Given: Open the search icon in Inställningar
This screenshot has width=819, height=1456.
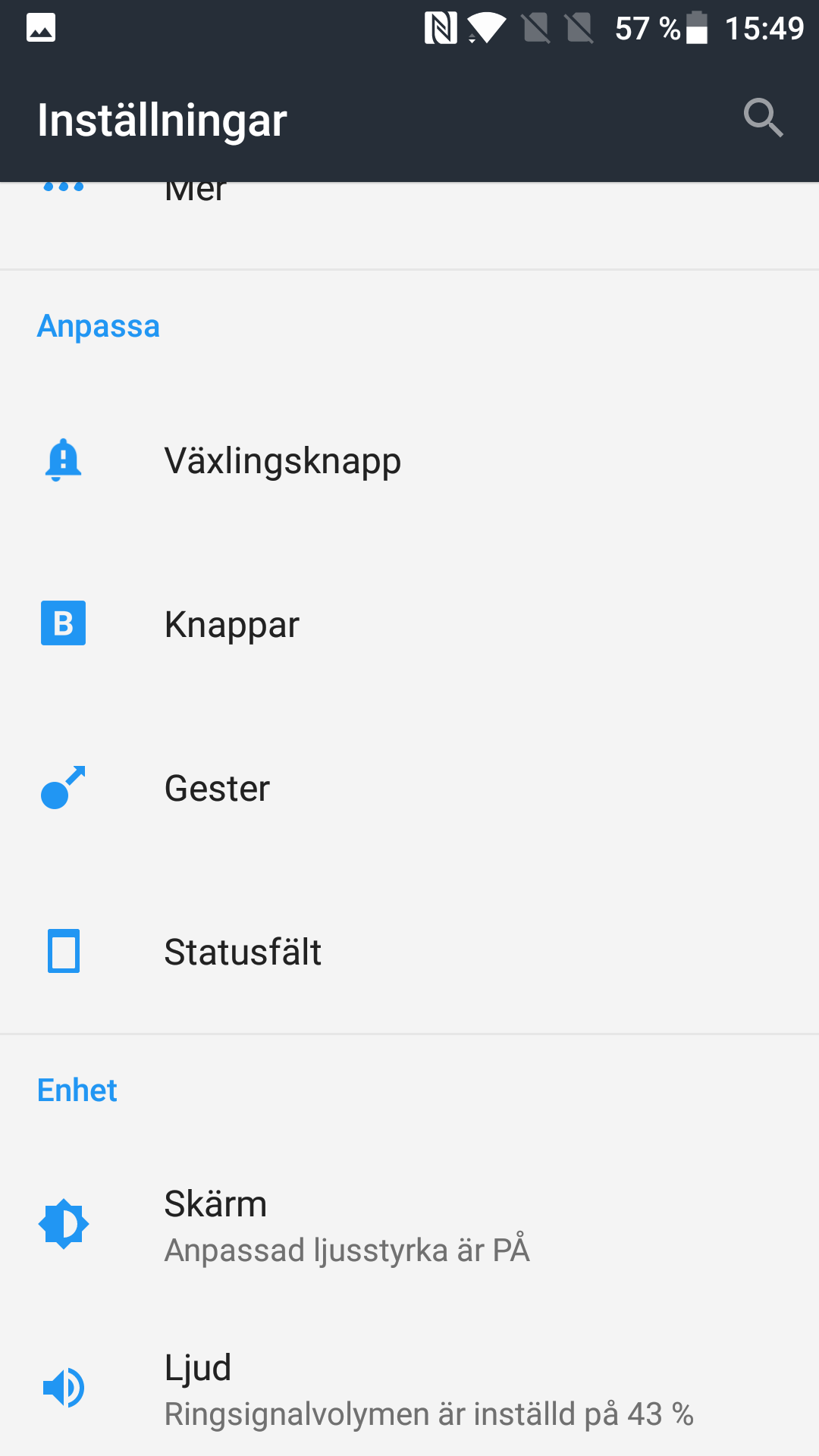Looking at the screenshot, I should tap(763, 118).
